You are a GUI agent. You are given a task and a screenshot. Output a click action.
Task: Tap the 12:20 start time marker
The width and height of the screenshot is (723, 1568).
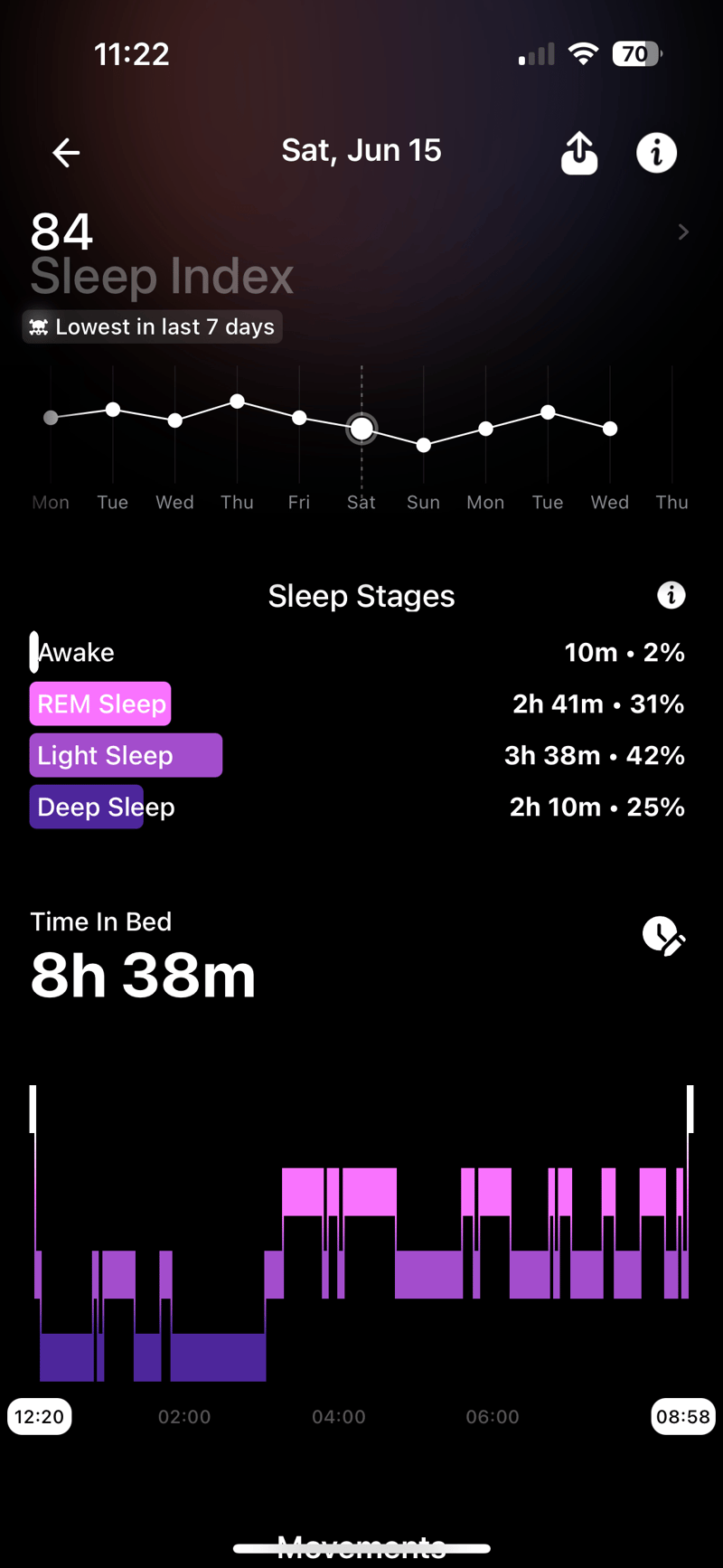(40, 1416)
